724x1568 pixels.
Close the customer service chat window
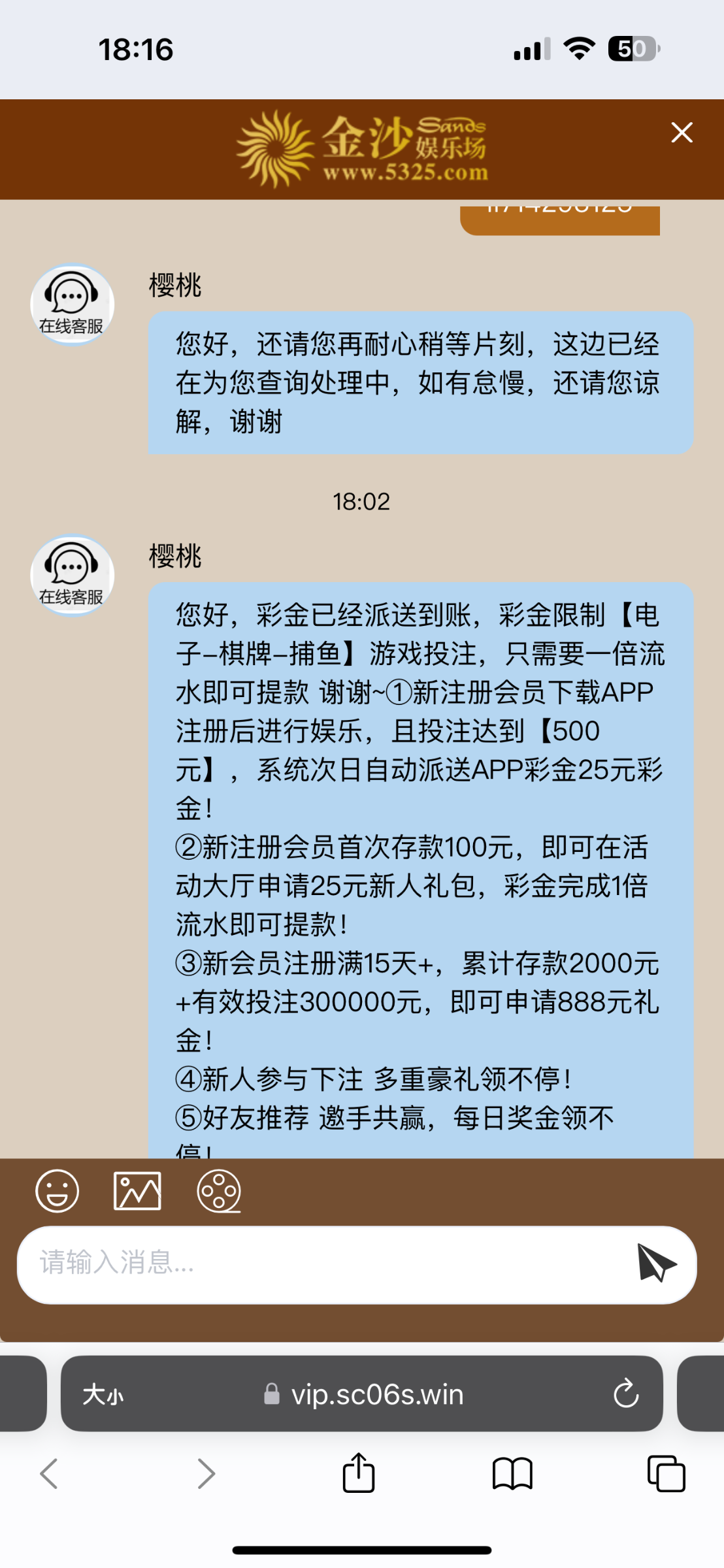point(682,133)
